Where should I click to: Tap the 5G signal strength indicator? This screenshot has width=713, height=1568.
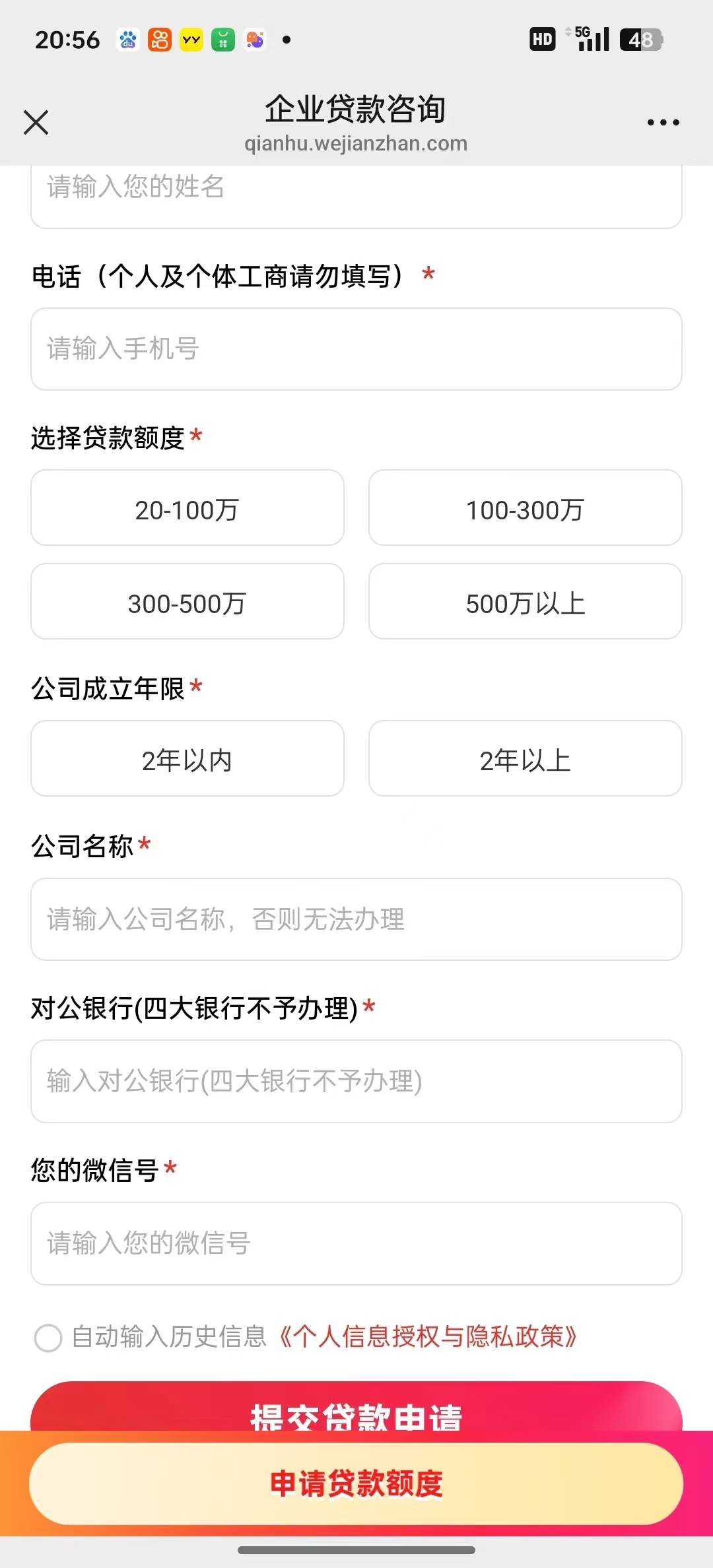(591, 40)
